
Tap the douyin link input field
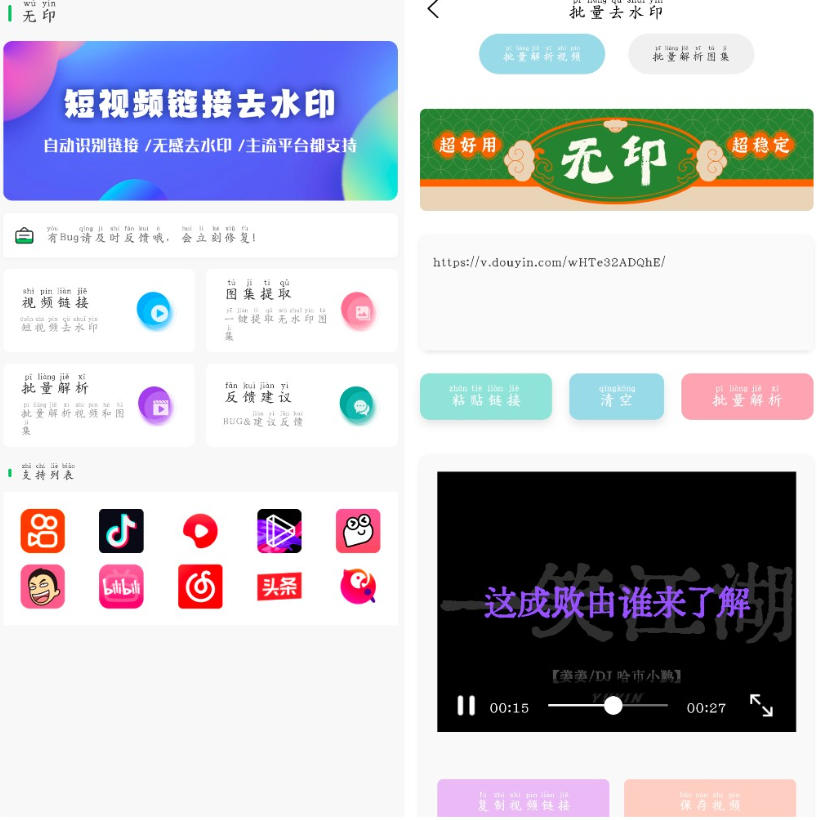[x=616, y=292]
